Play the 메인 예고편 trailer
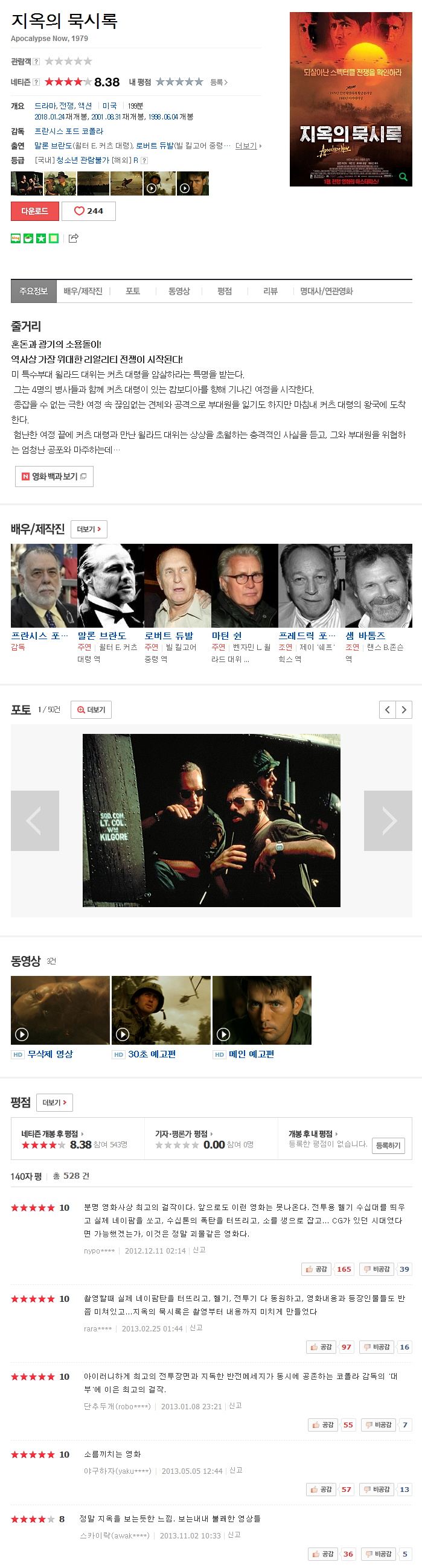 (261, 1010)
